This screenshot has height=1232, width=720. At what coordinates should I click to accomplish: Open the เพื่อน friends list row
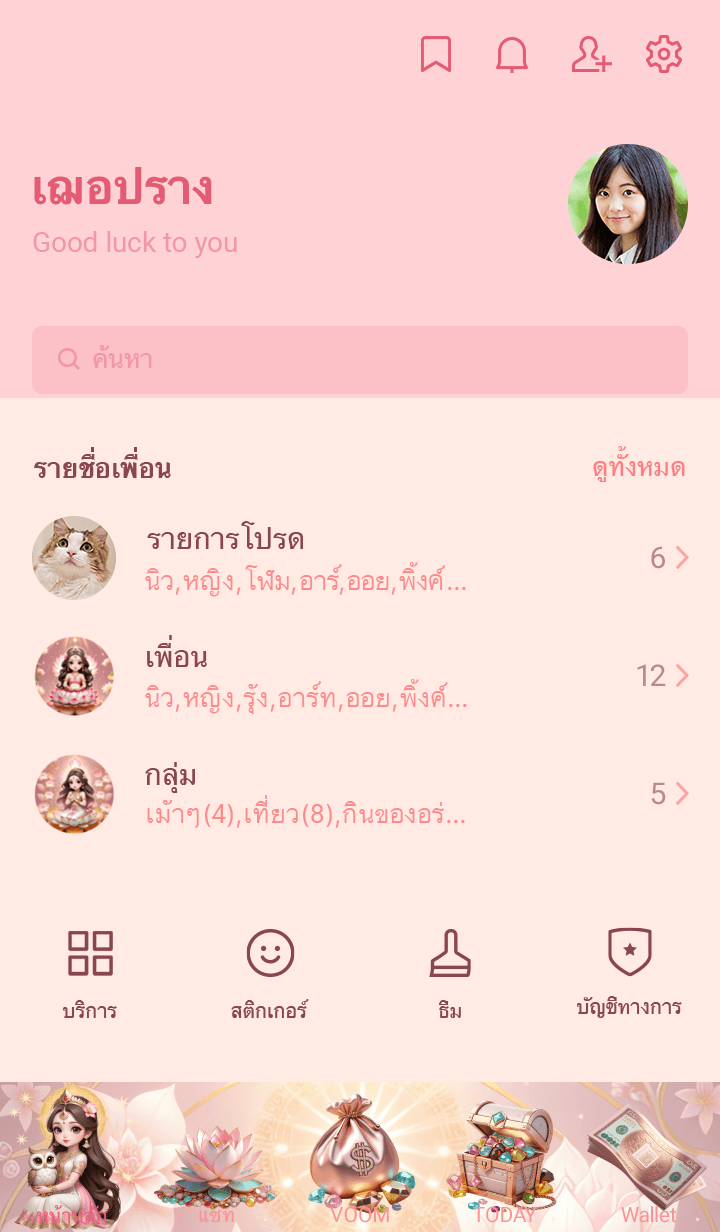360,676
